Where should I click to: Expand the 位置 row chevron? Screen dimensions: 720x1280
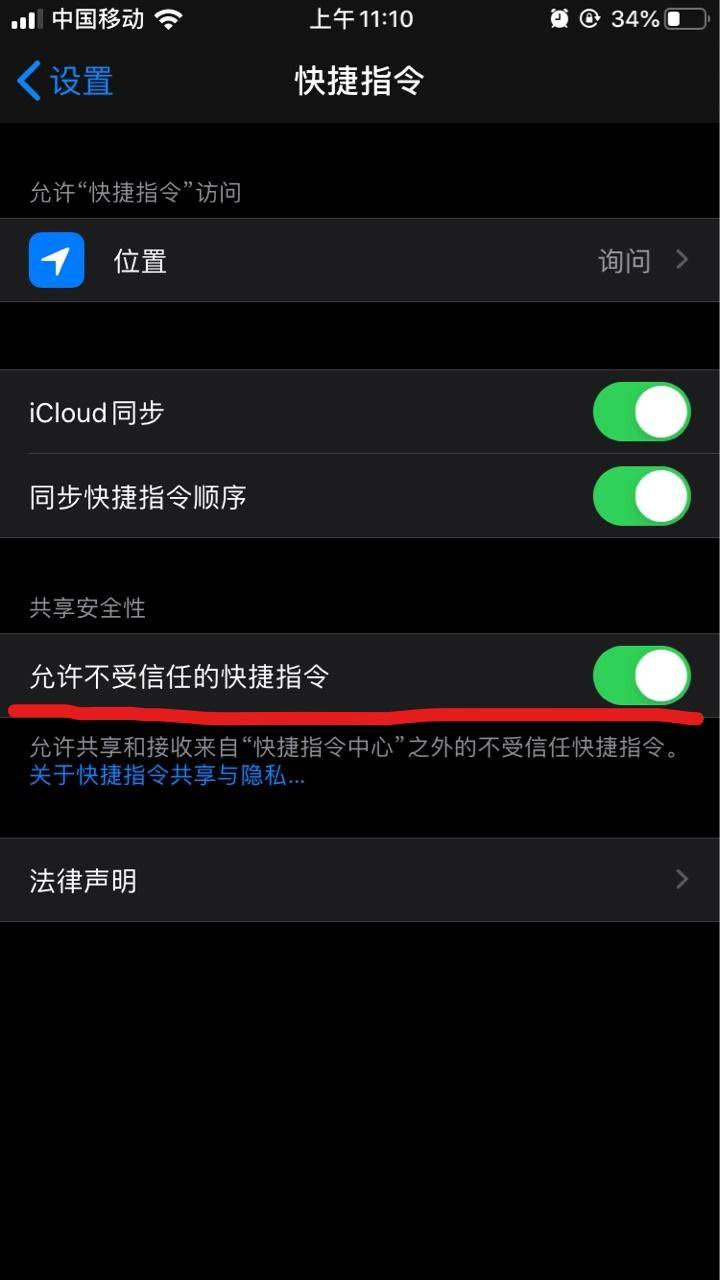[x=684, y=260]
